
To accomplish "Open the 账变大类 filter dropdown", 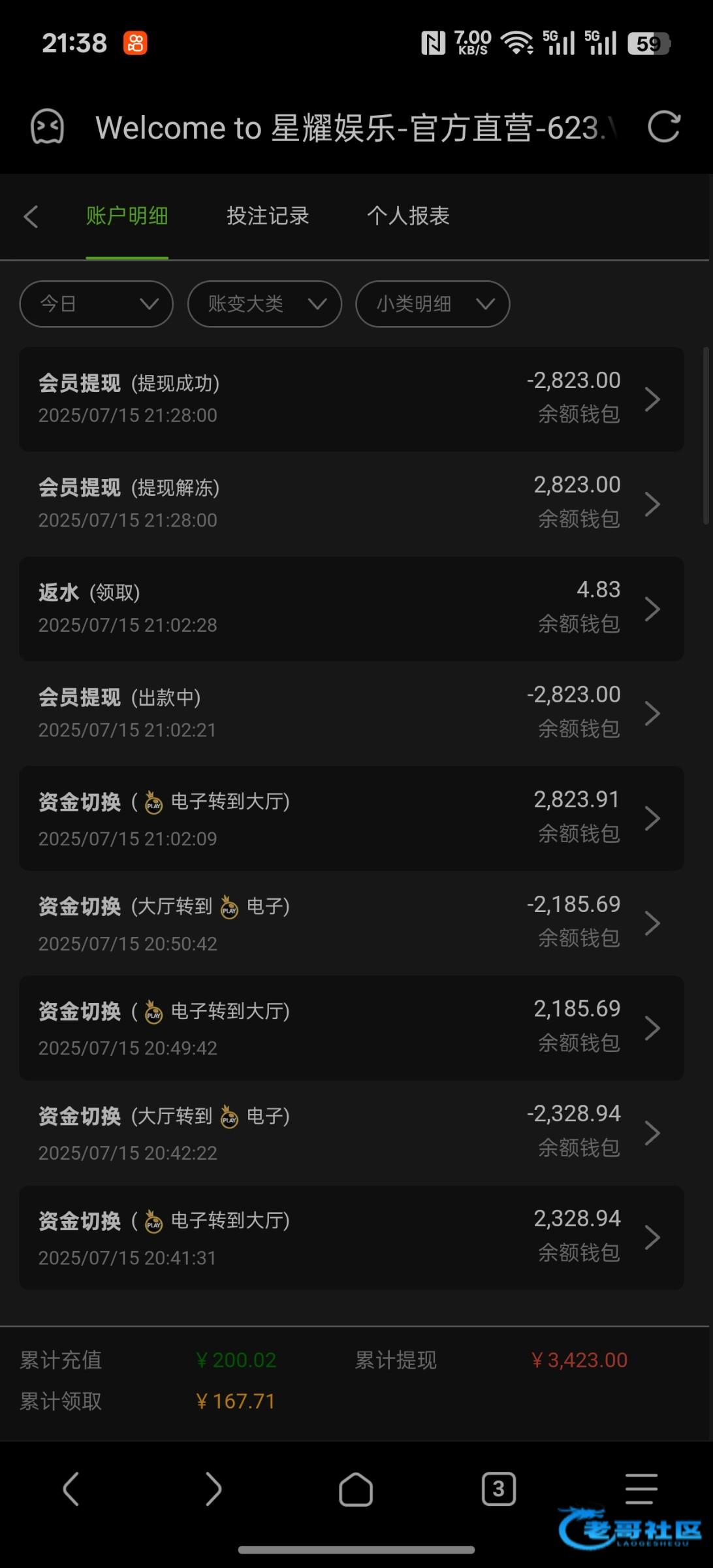I will [x=264, y=304].
